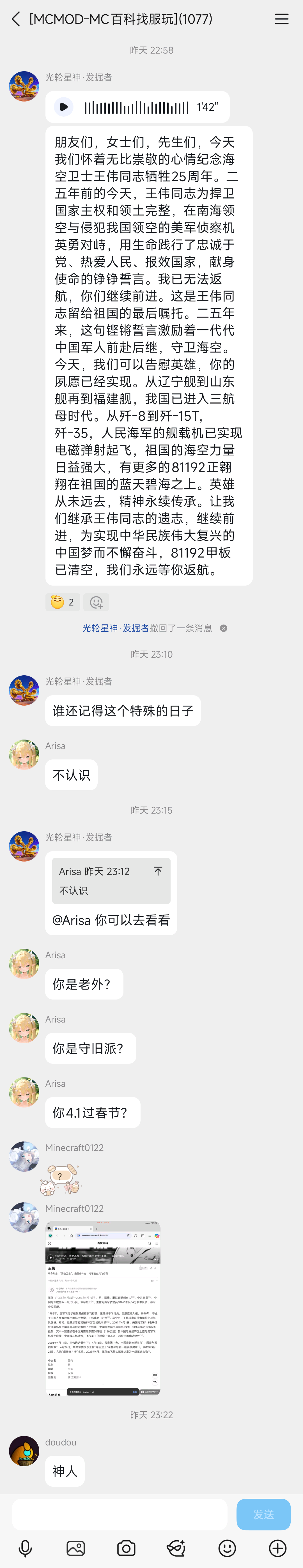
Task: Open the group chat menu
Action: point(282,19)
